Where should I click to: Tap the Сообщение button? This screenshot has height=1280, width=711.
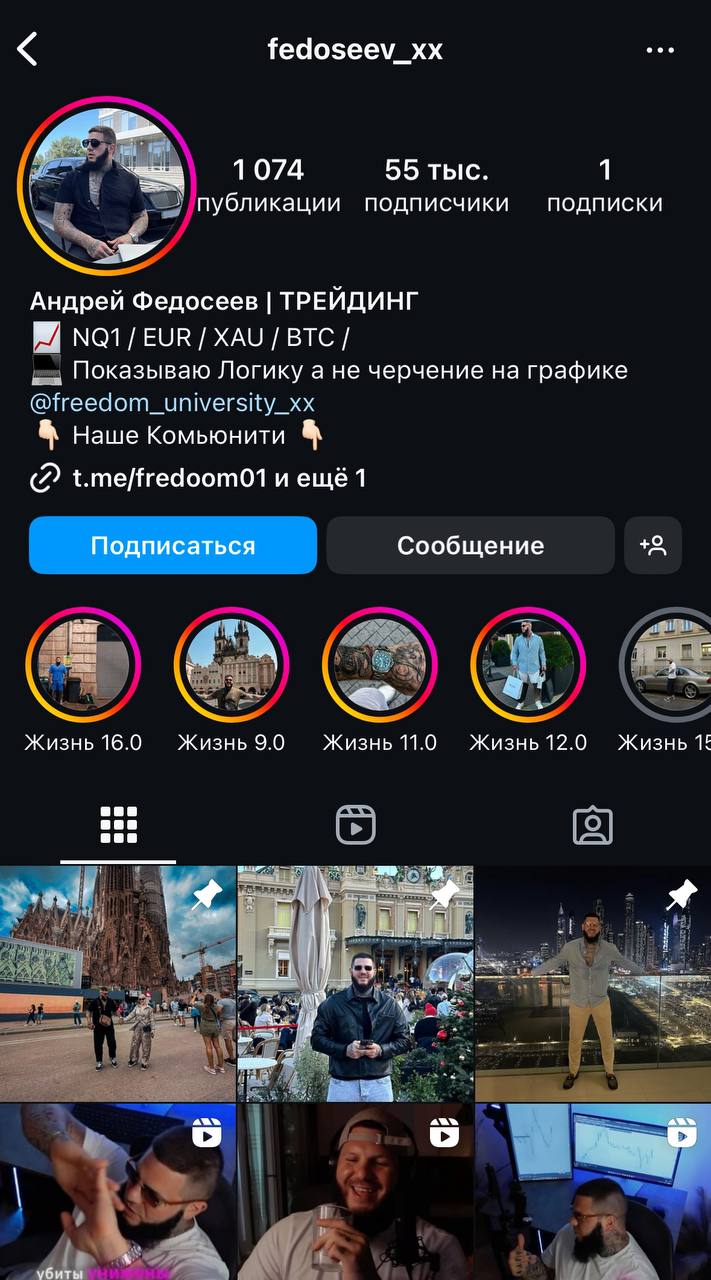pyautogui.click(x=470, y=545)
